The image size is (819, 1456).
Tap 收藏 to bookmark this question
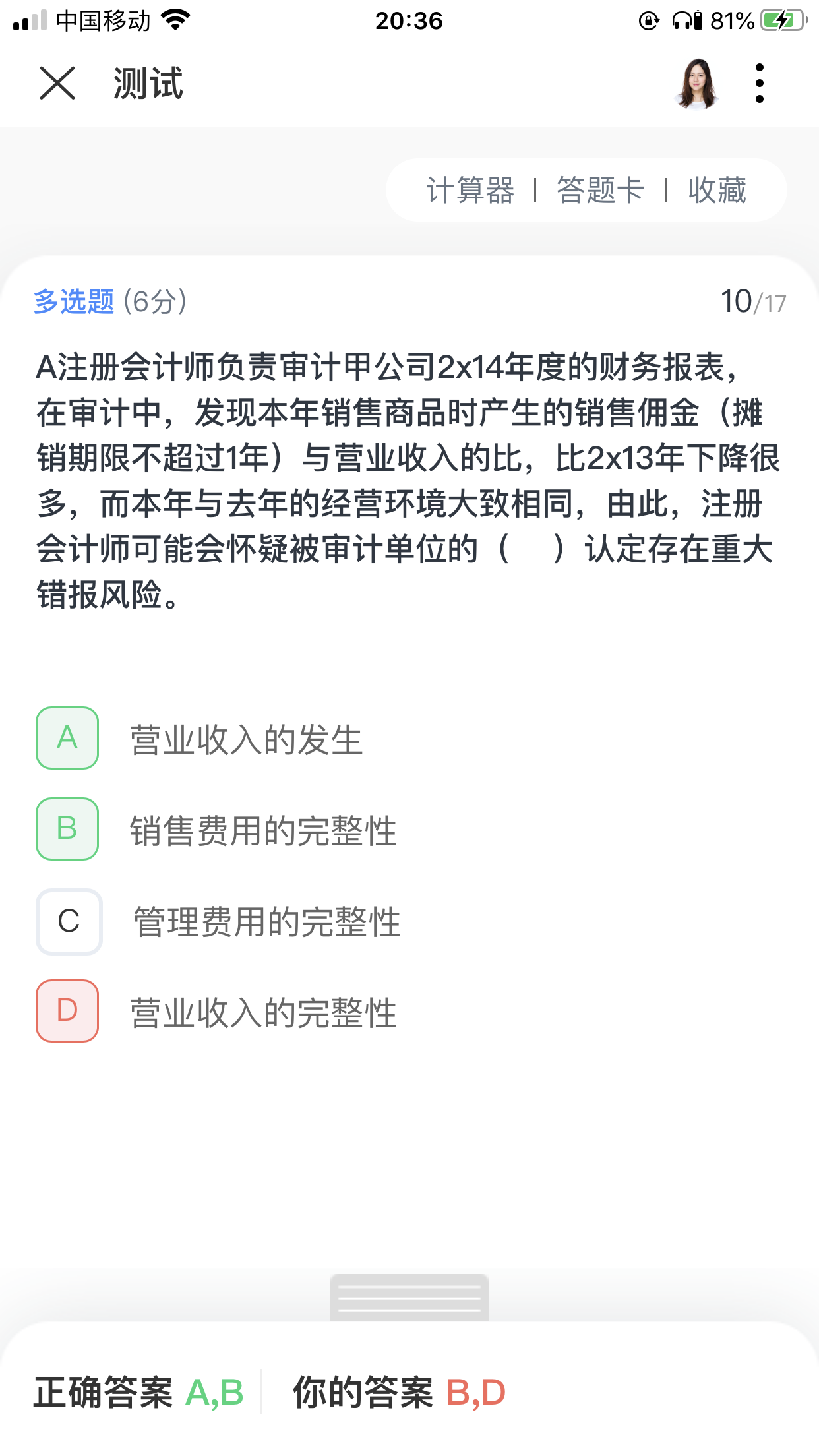point(717,191)
